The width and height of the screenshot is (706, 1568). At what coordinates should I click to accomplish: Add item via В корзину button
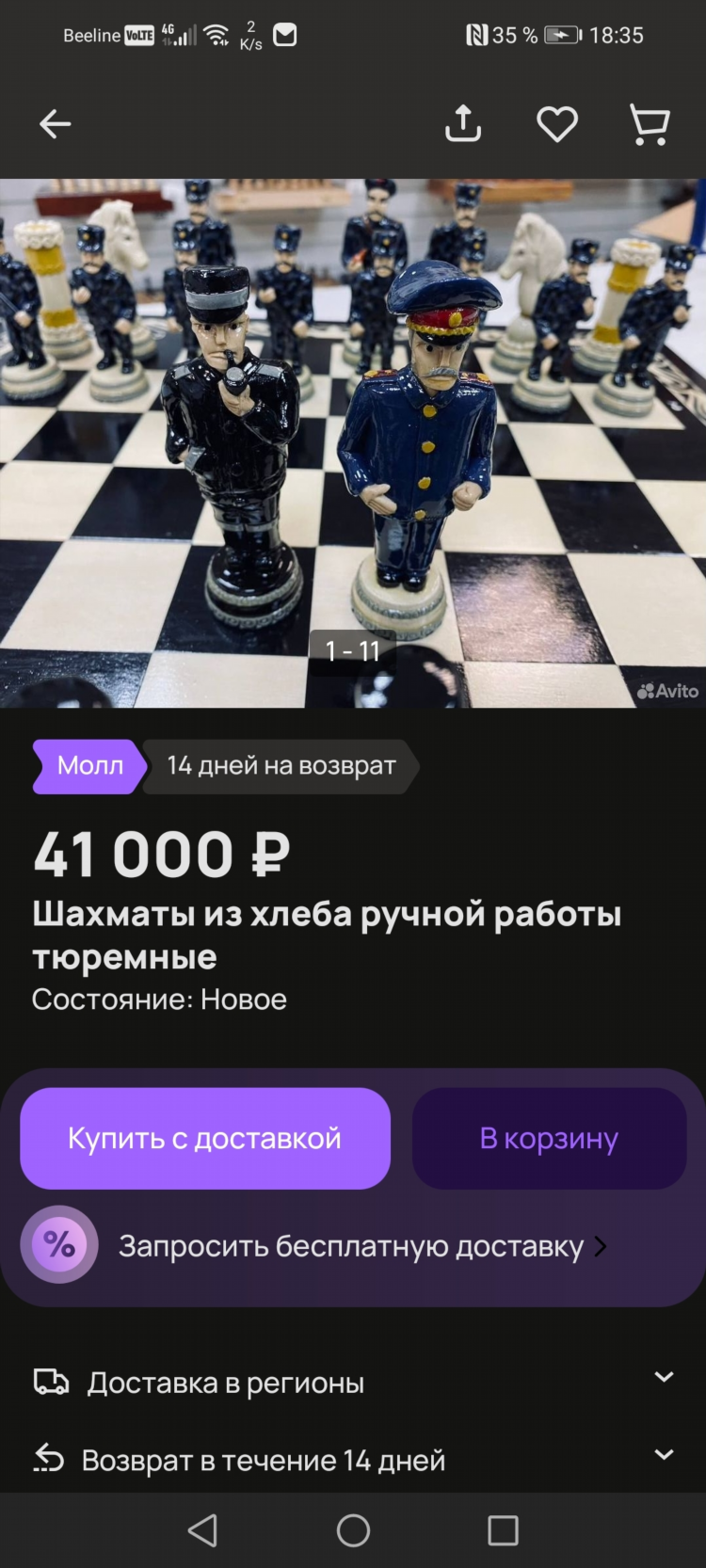(x=549, y=1138)
